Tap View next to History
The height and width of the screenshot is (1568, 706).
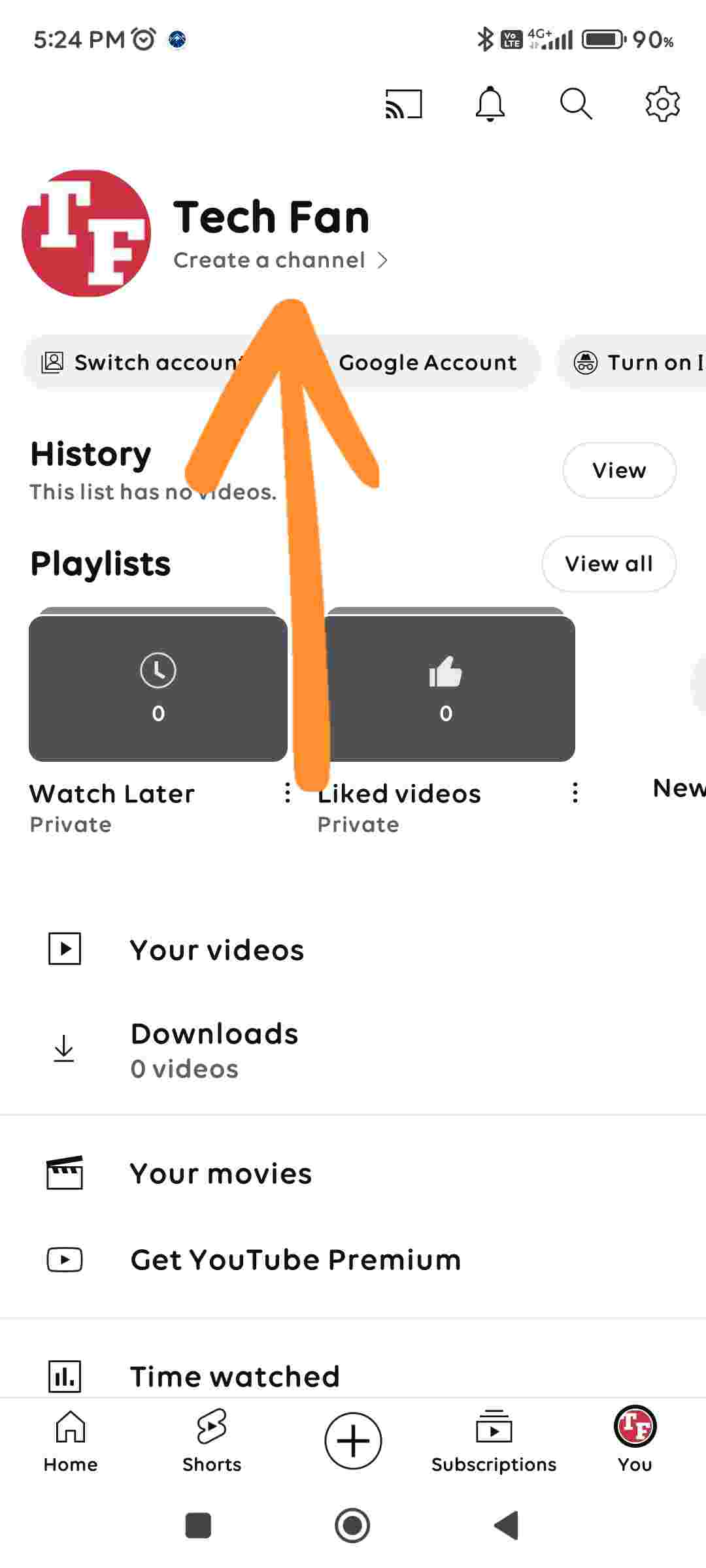point(618,470)
